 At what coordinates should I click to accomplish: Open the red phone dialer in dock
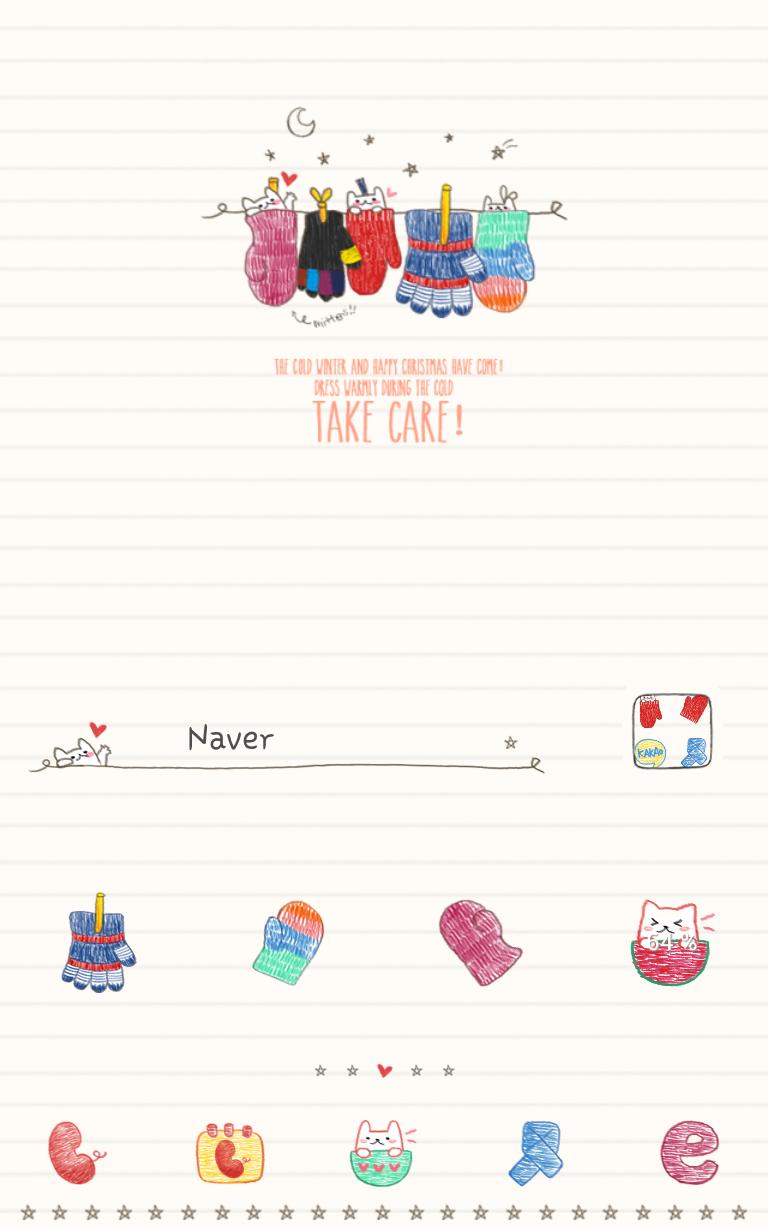tap(75, 1152)
